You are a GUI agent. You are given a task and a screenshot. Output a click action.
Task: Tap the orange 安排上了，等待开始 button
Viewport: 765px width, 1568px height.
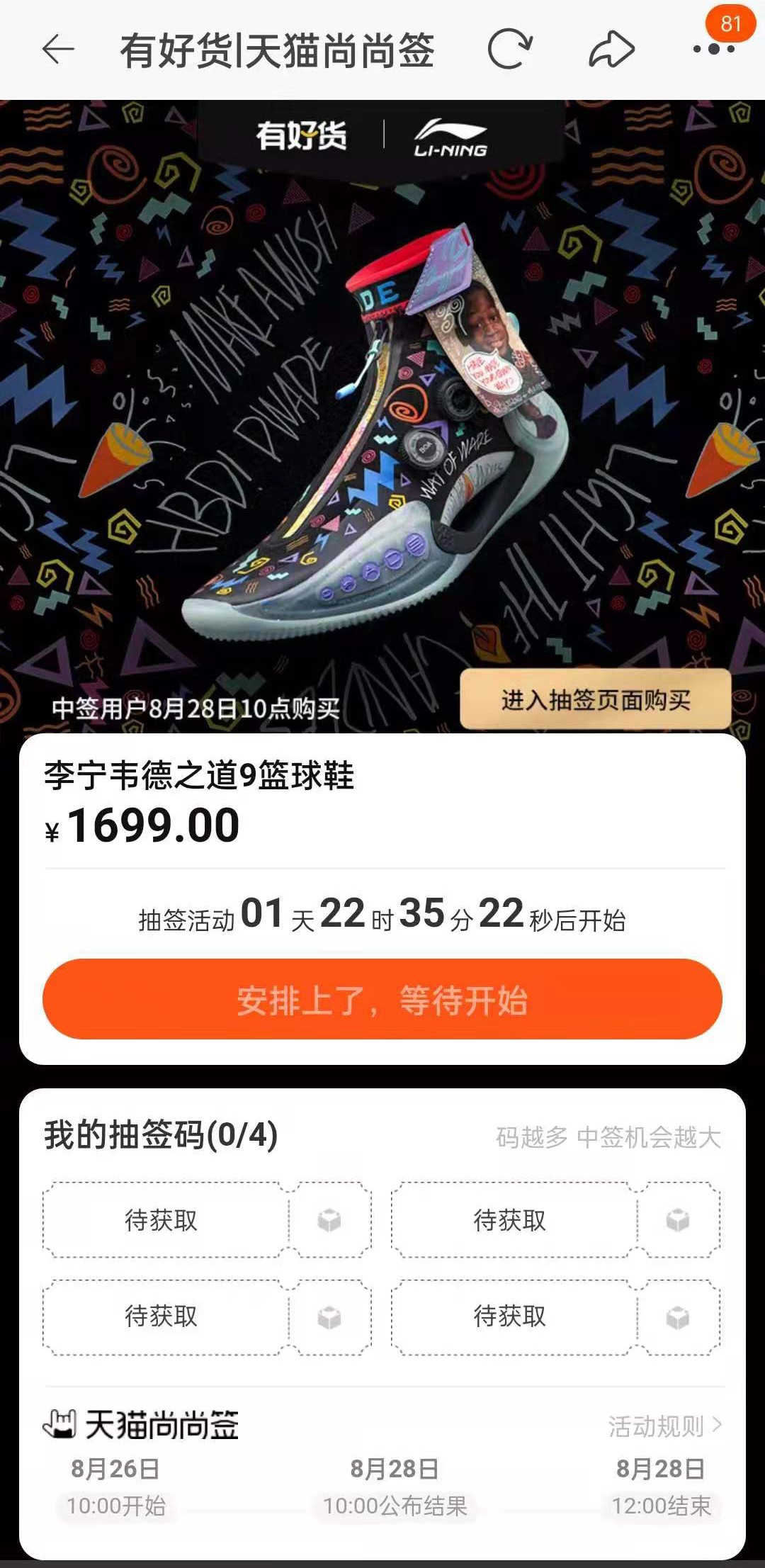pos(382,1000)
